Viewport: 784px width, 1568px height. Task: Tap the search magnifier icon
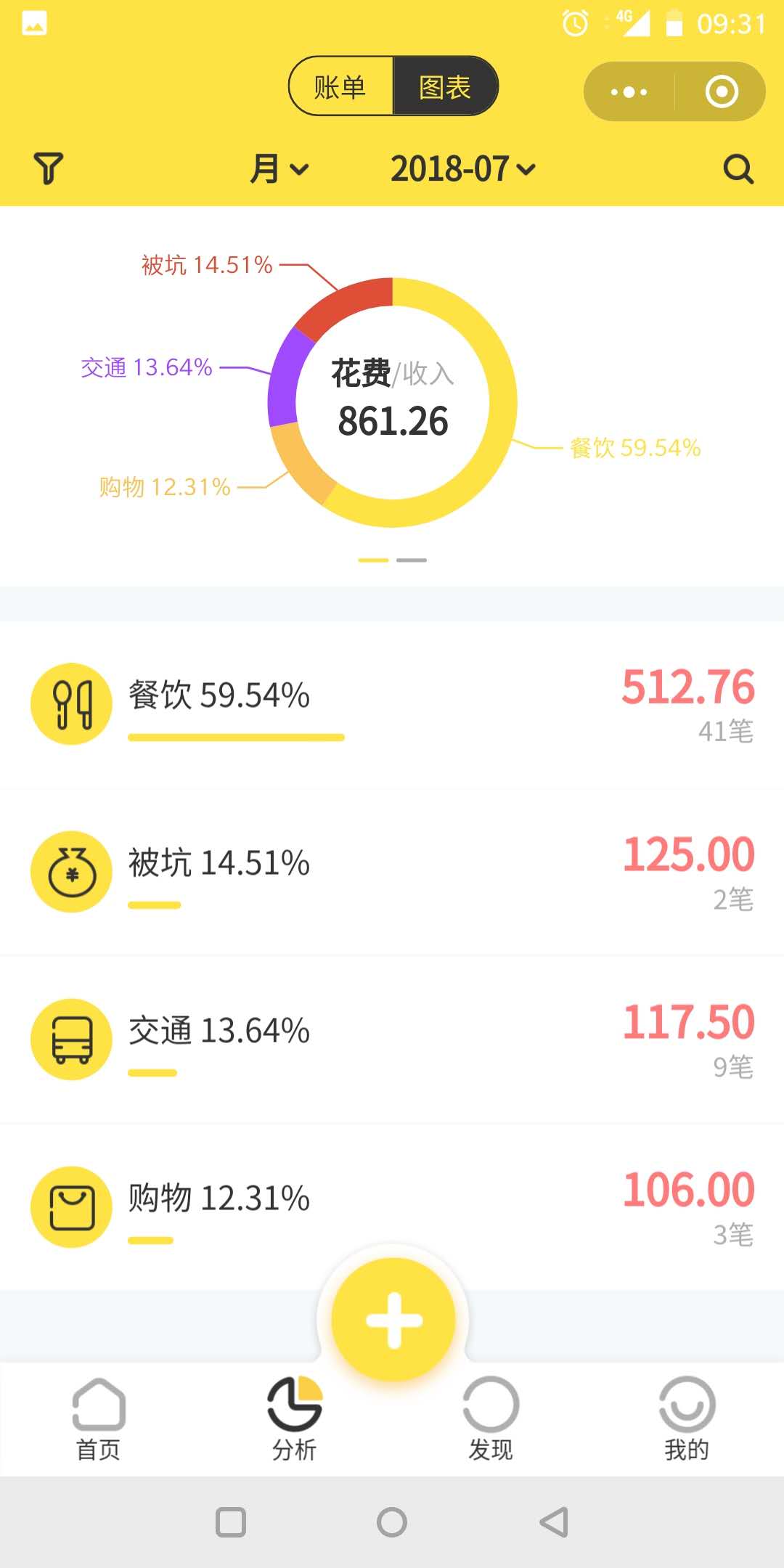point(738,169)
